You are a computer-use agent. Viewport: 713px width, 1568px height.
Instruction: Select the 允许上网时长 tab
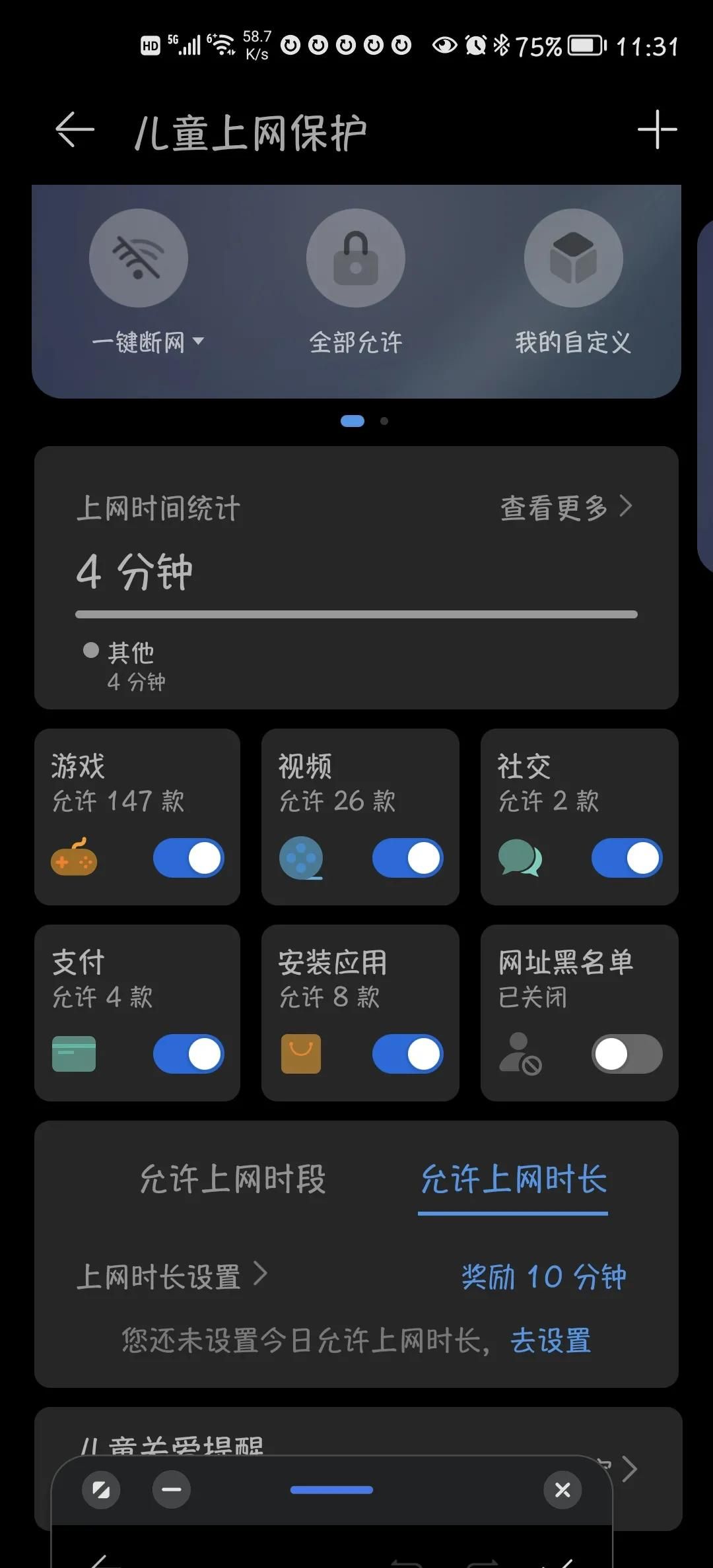click(x=514, y=1179)
